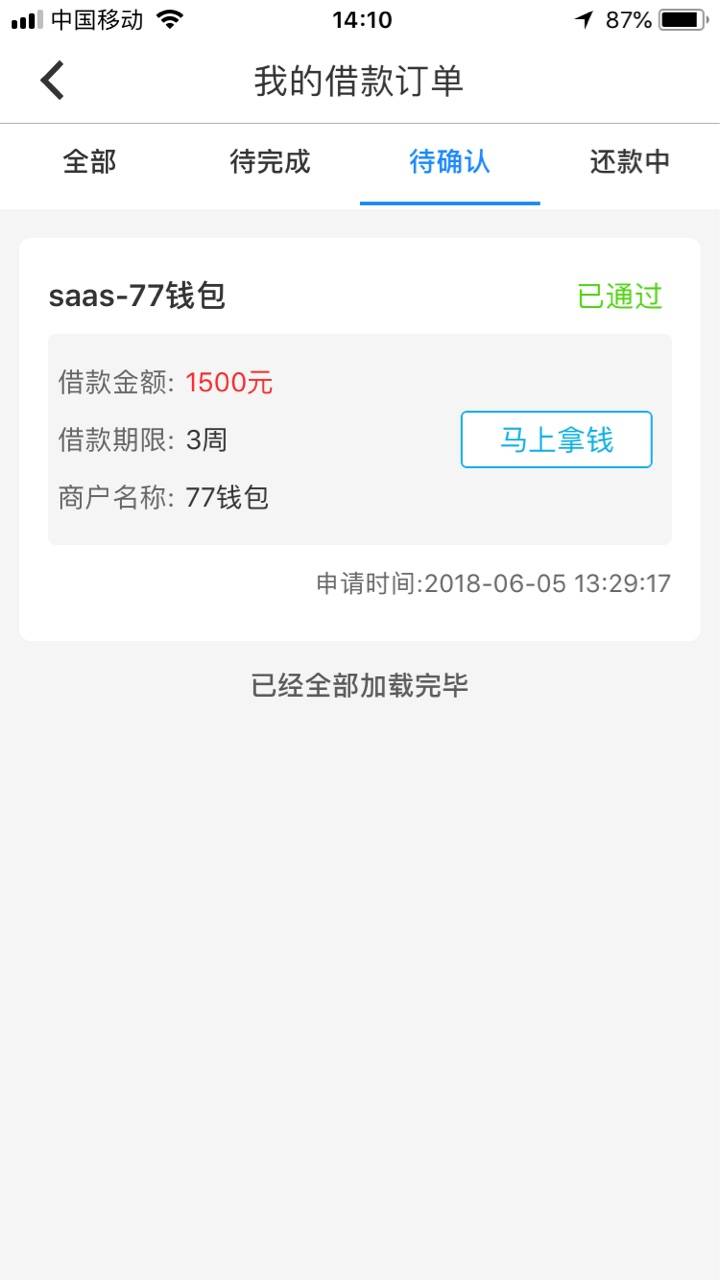Switch to the 全部 tab
Image resolution: width=720 pixels, height=1280 pixels.
click(x=90, y=162)
